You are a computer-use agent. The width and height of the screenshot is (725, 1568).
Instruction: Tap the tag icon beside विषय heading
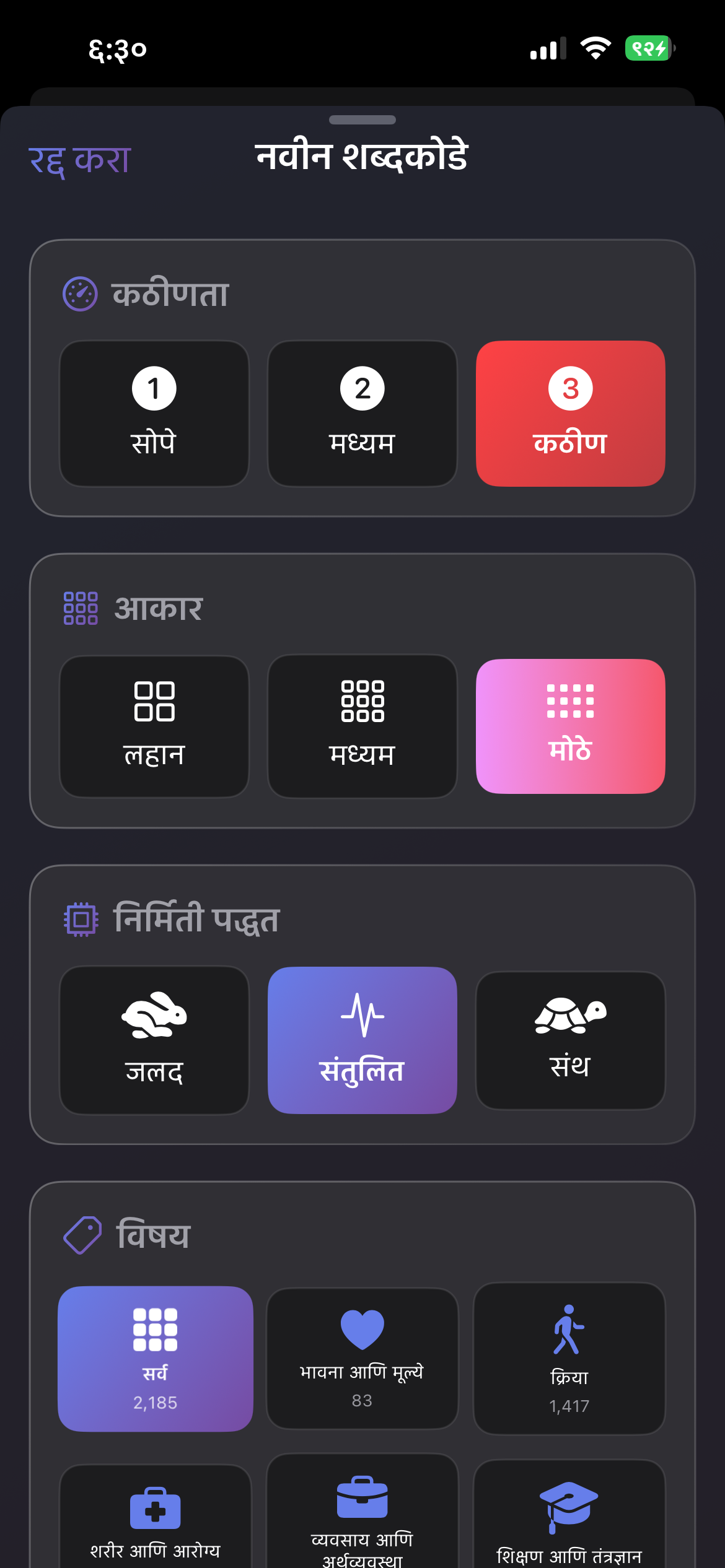[x=82, y=1235]
